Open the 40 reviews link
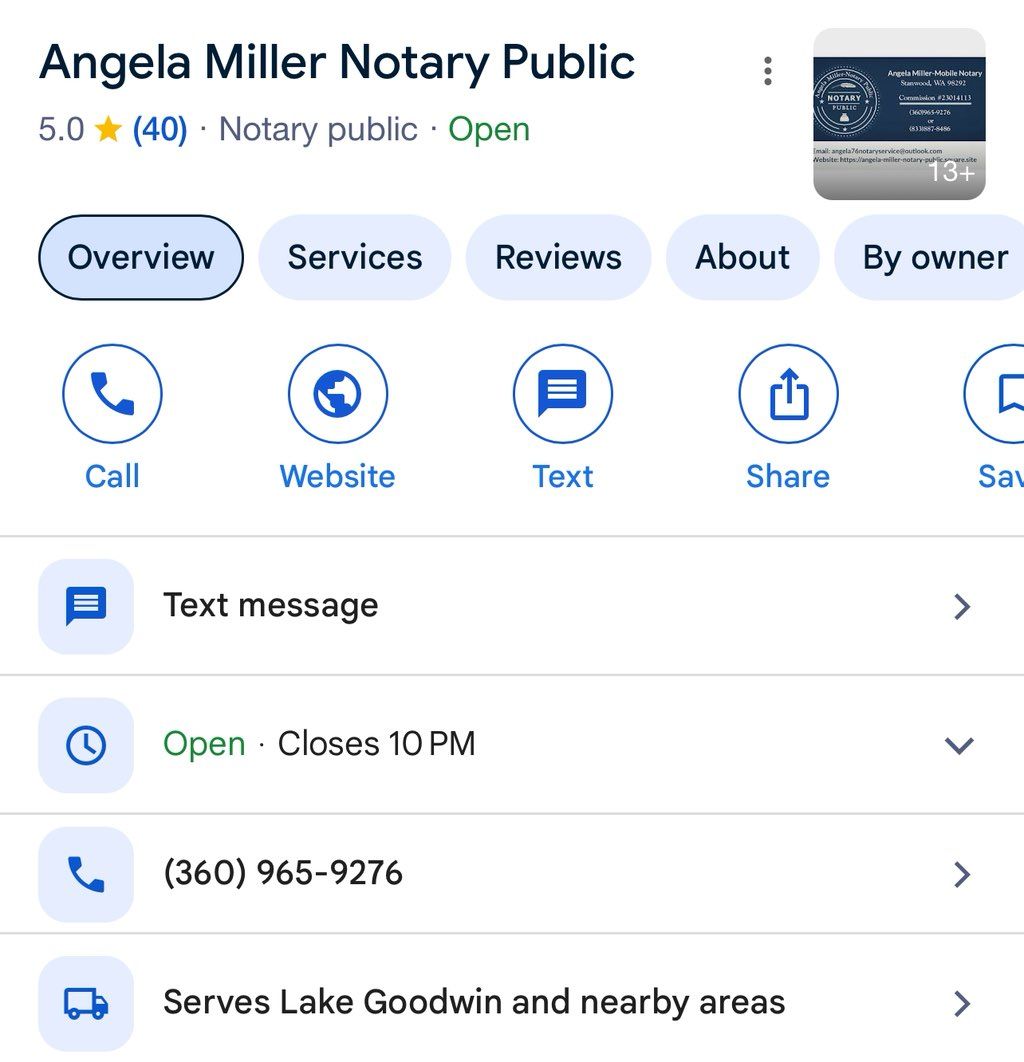Viewport: 1024px width, 1062px height. coord(160,130)
